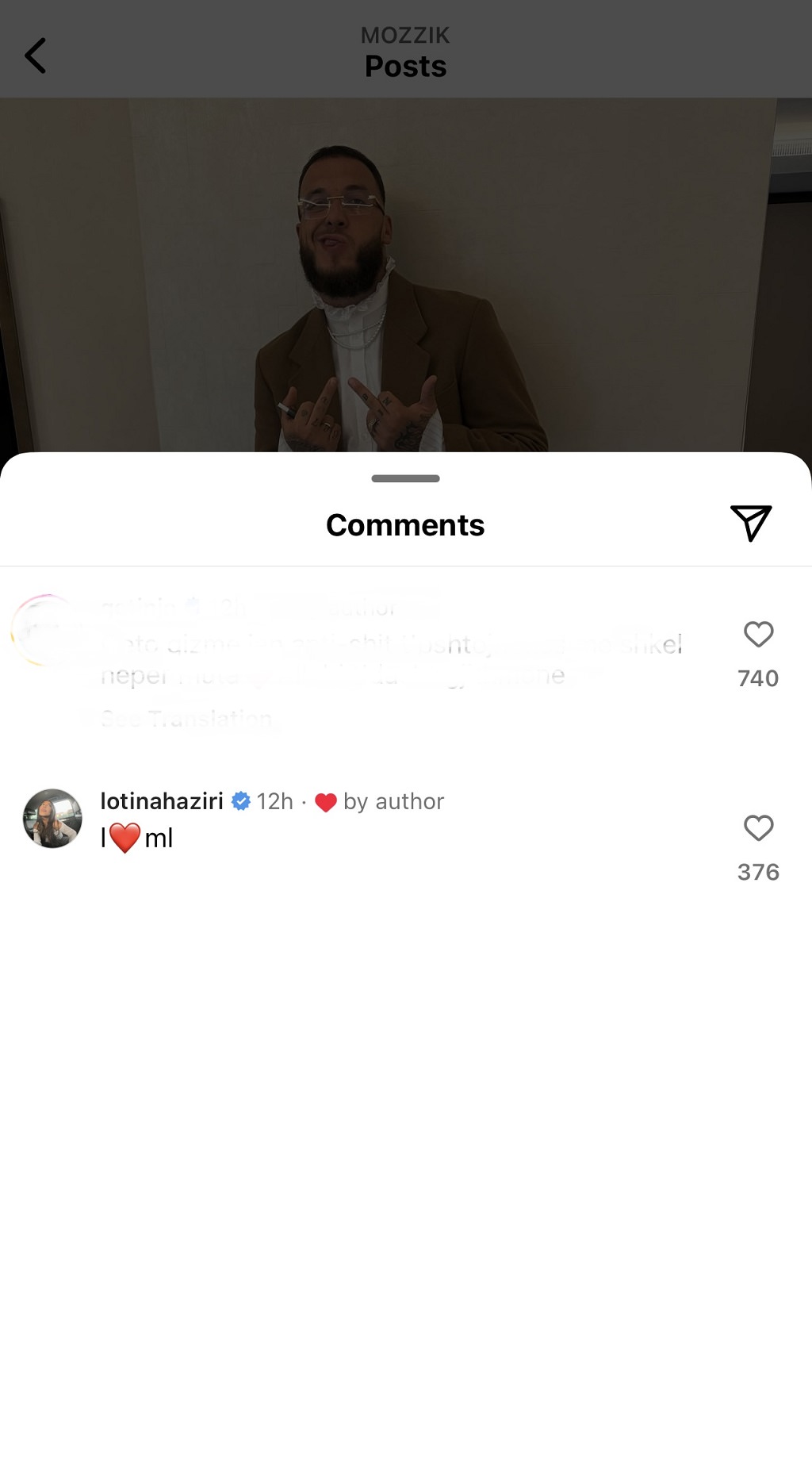Like lotinahaziri's comment

[758, 828]
